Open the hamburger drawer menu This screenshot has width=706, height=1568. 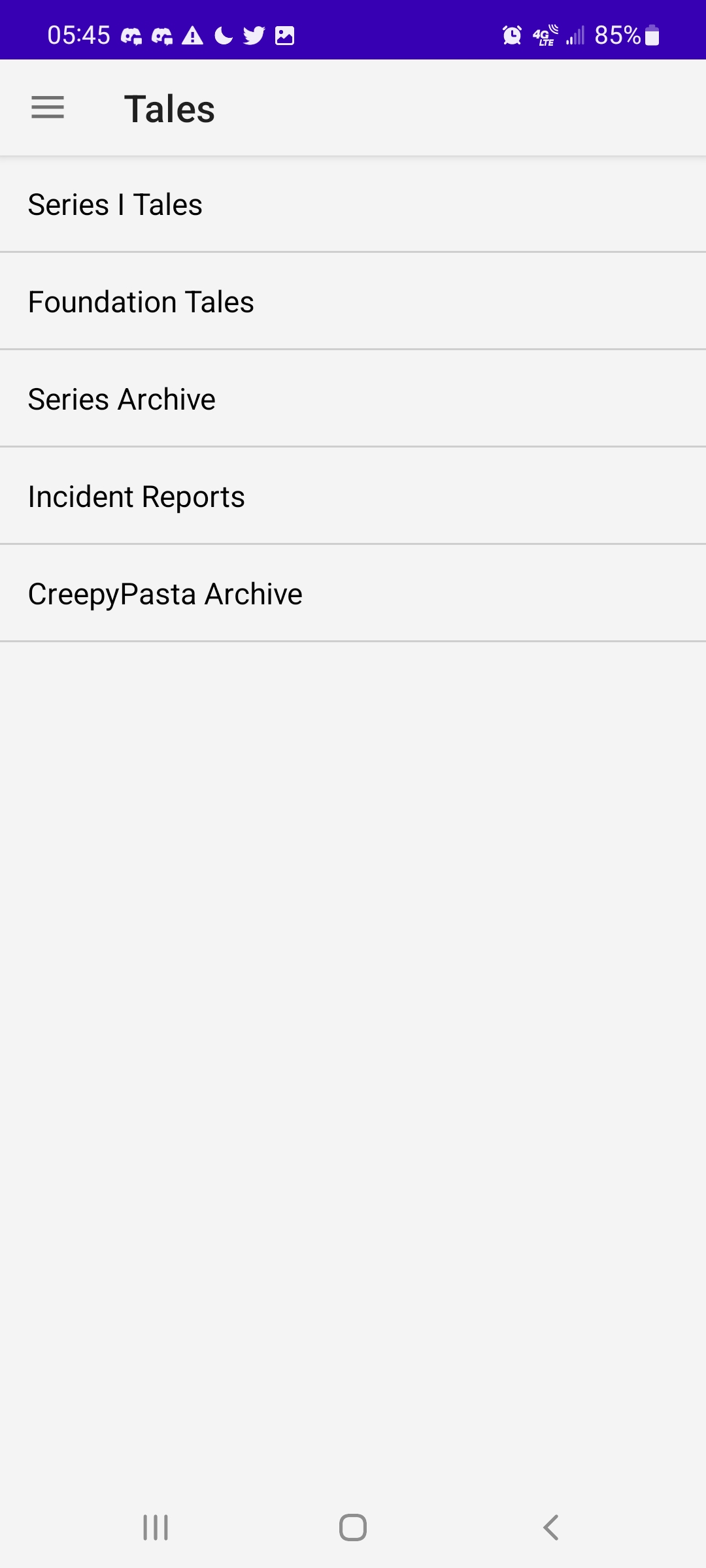48,108
